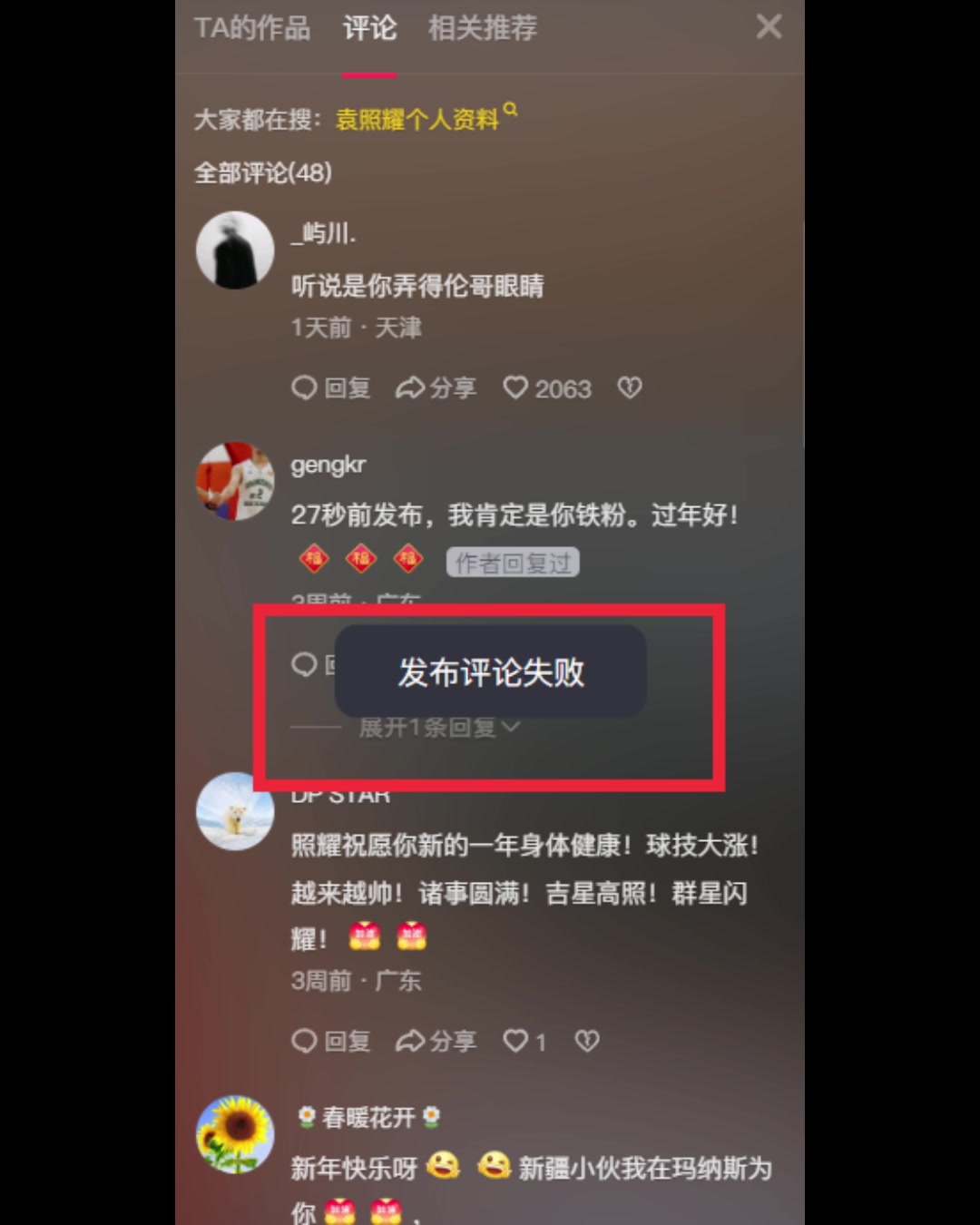The height and width of the screenshot is (1225, 980).
Task: Share _屿川.'s comment
Action: click(436, 388)
